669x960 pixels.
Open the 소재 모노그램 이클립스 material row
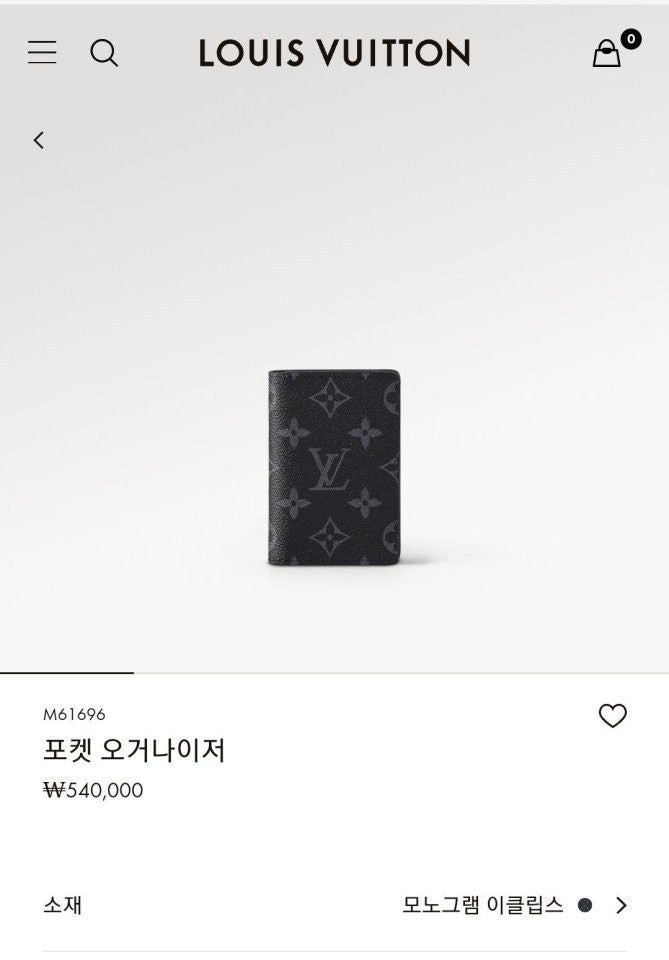(x=334, y=905)
